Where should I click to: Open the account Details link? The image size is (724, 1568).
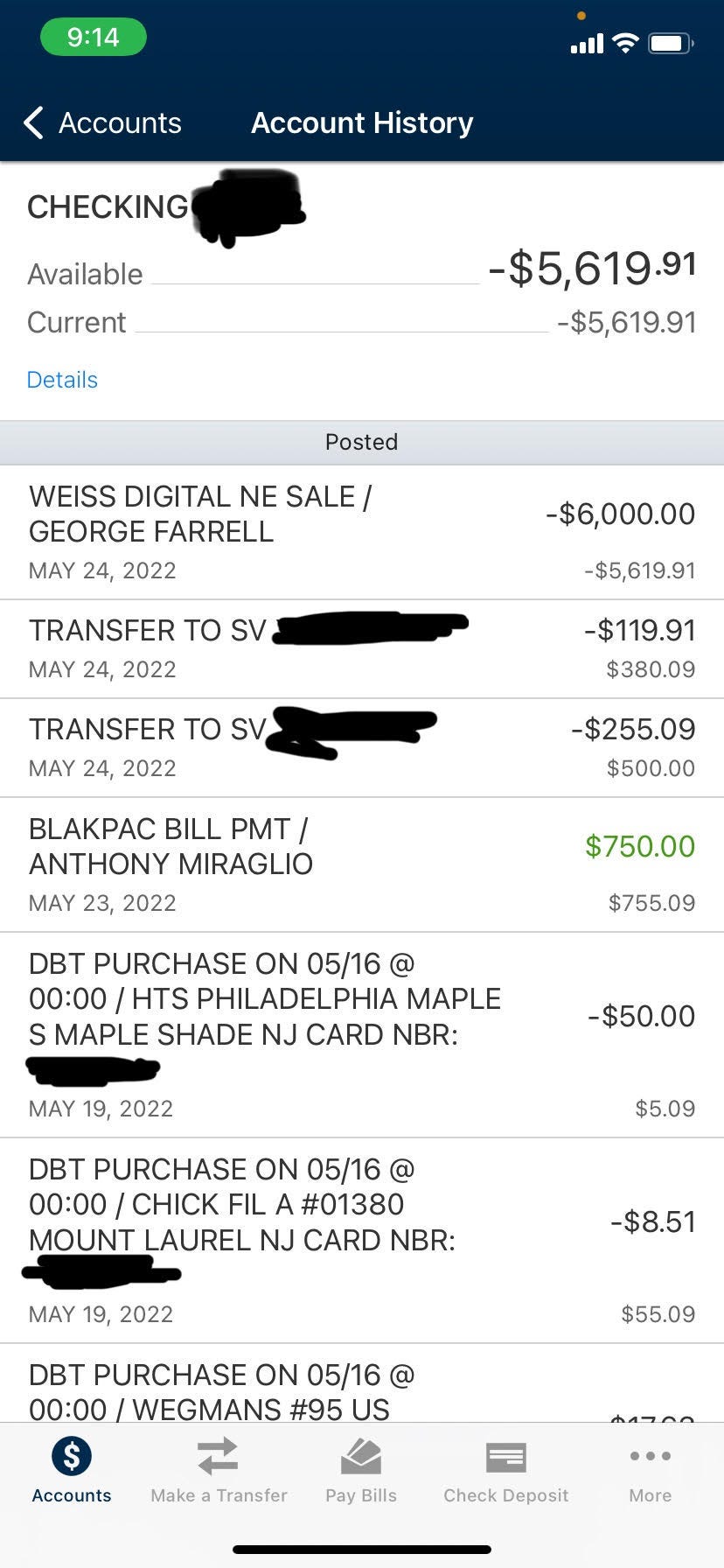[62, 380]
